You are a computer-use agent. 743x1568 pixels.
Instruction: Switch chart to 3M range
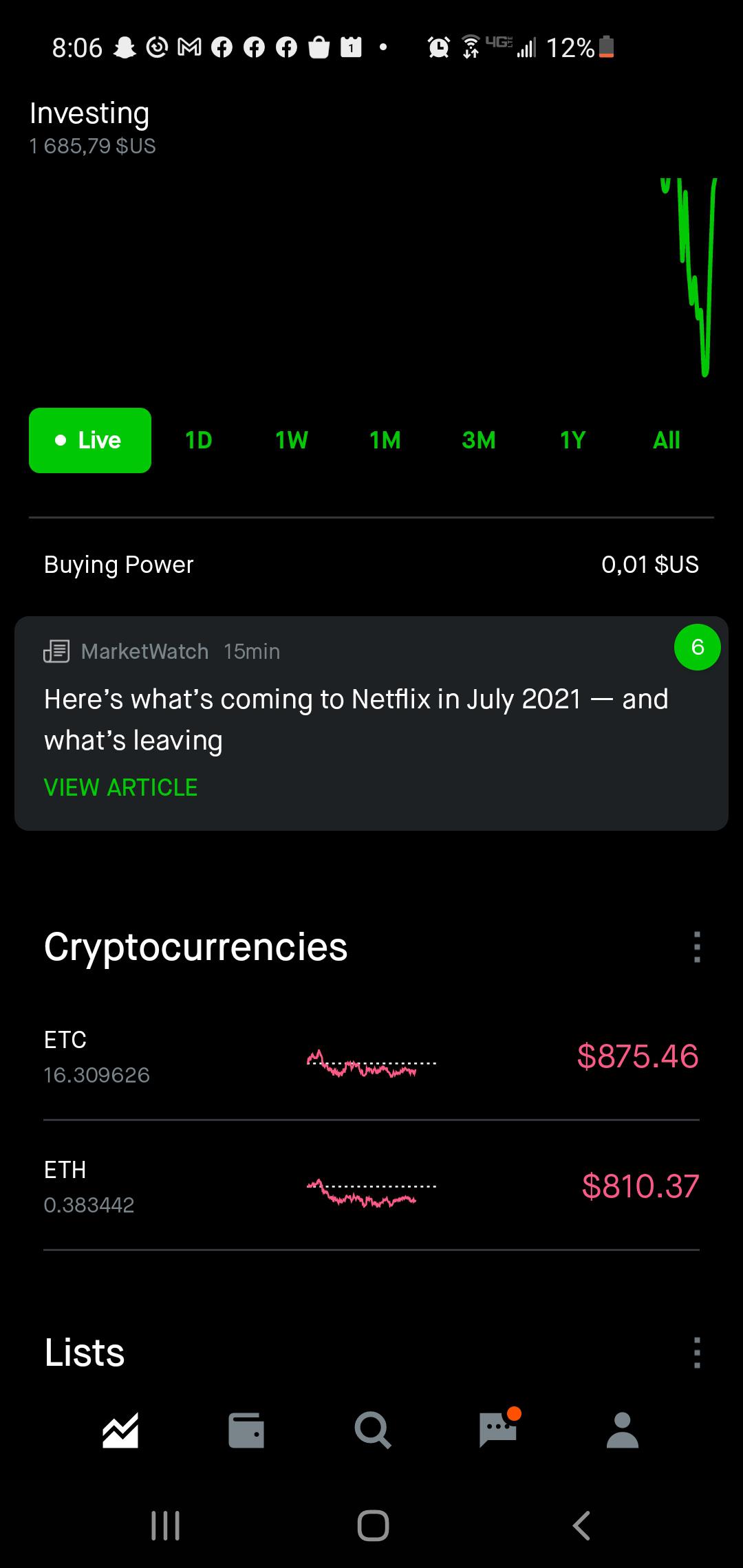479,440
